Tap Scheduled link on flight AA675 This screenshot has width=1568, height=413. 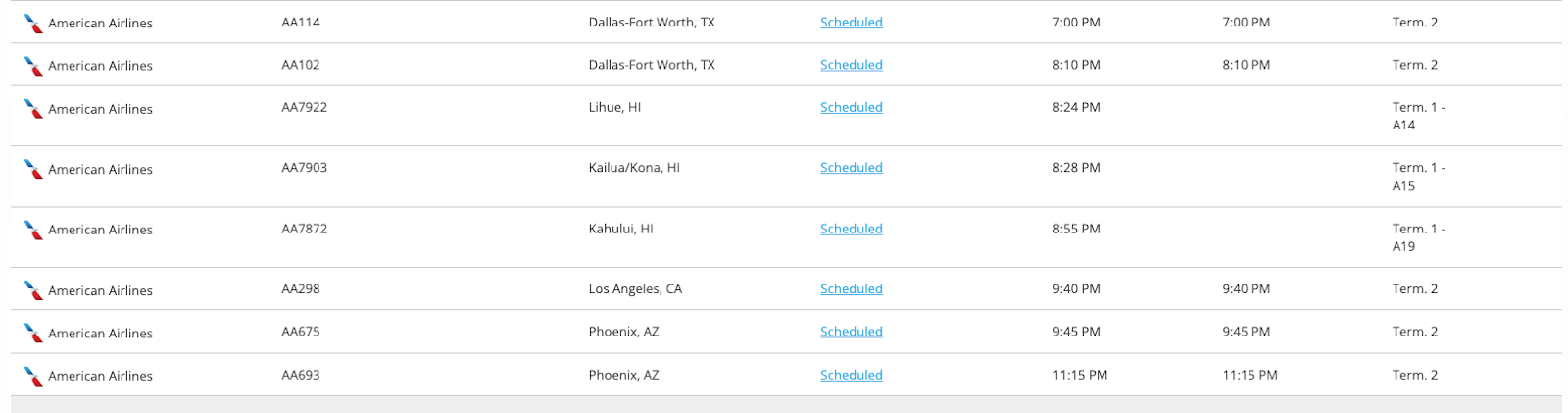coord(851,332)
